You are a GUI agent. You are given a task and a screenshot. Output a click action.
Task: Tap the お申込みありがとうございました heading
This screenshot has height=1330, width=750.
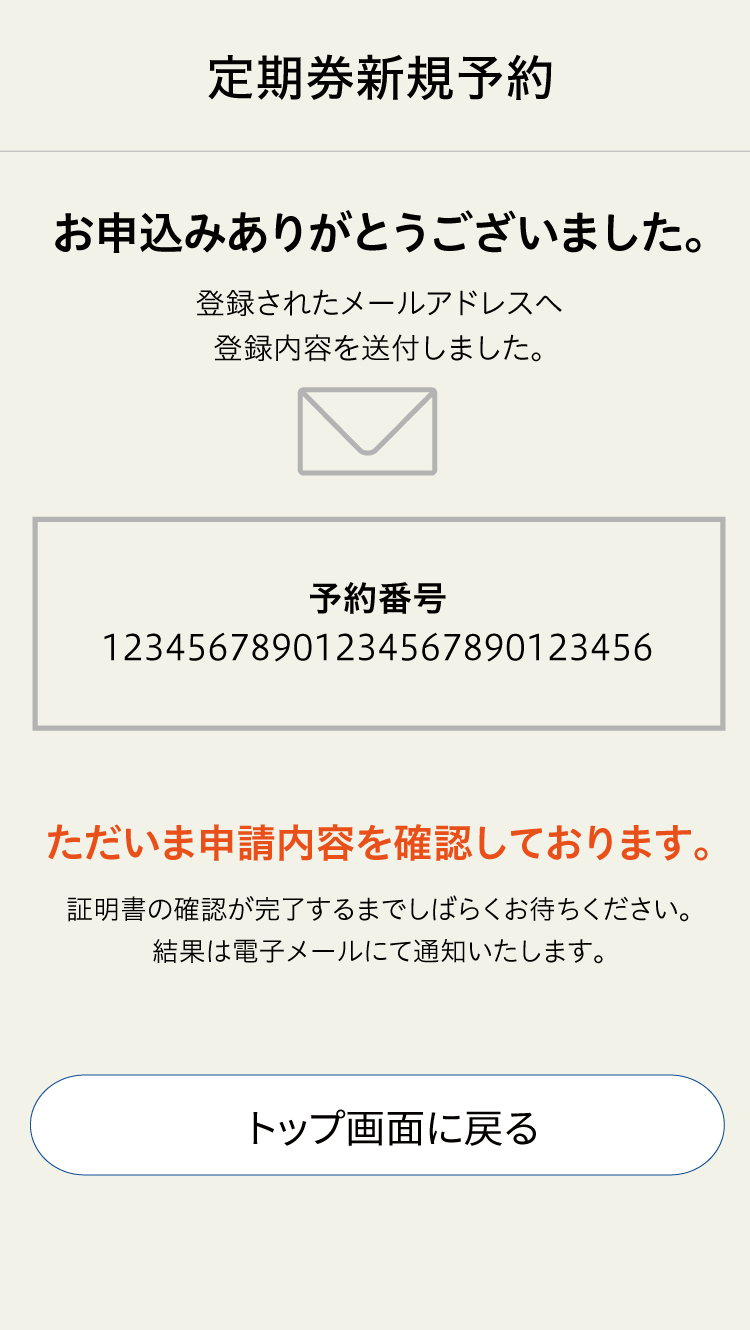pos(375,230)
